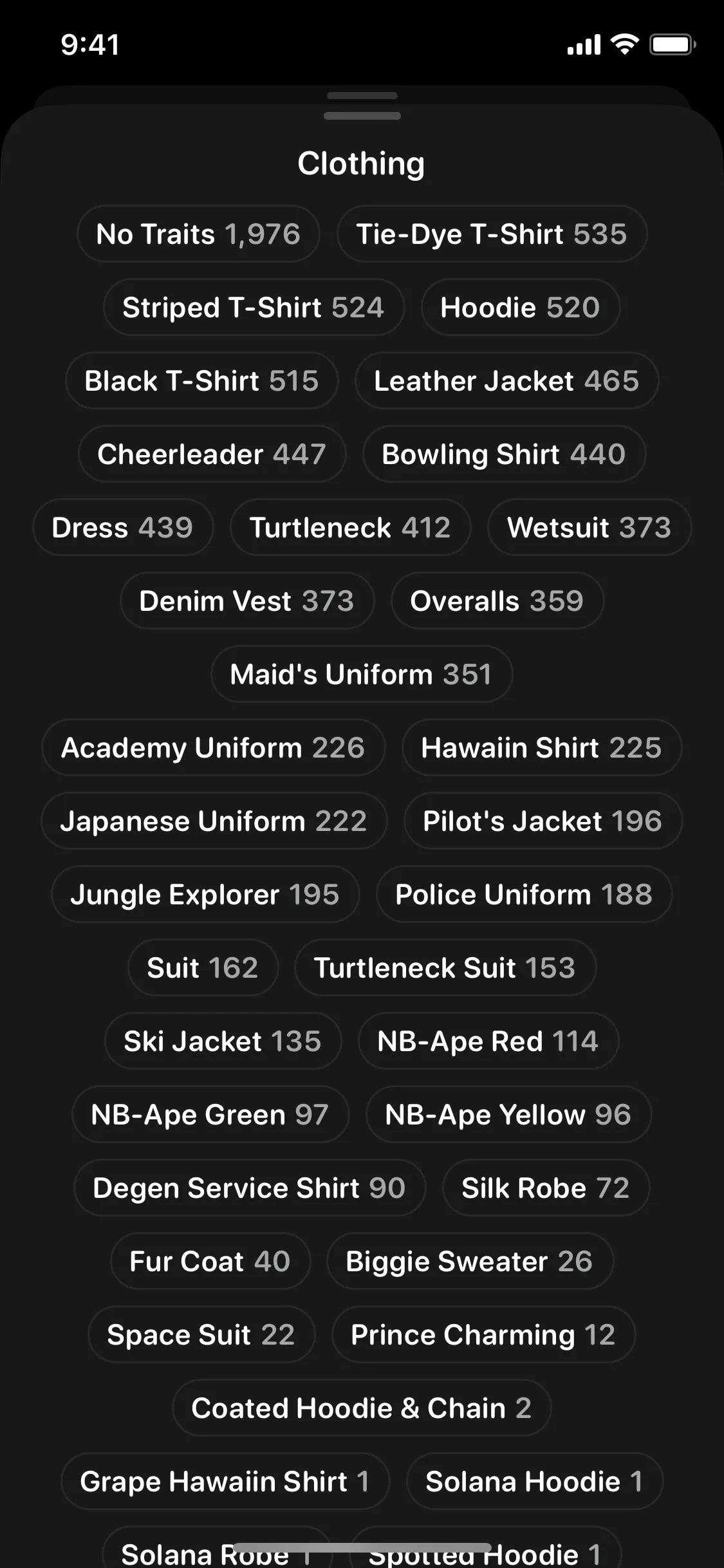This screenshot has width=724, height=1568.
Task: Choose Jungle Explorer chip
Action: [205, 894]
